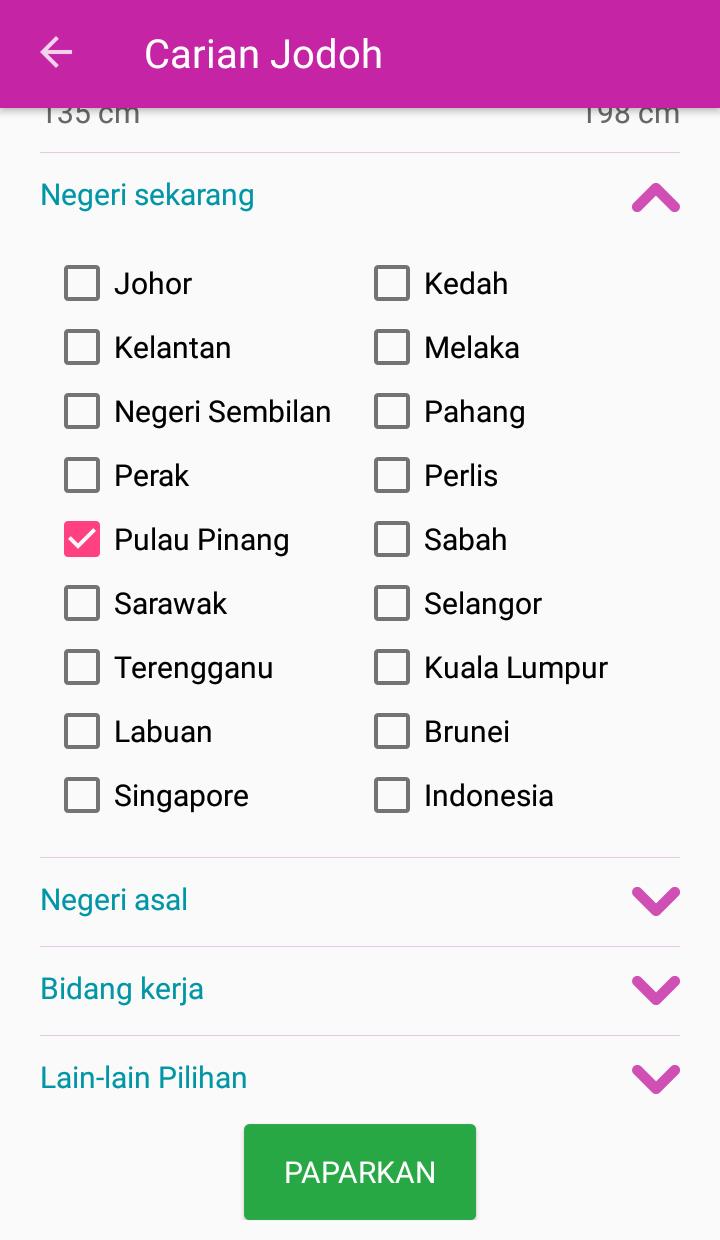Tap the PAPARKAN button
The image size is (720, 1240).
point(360,1172)
